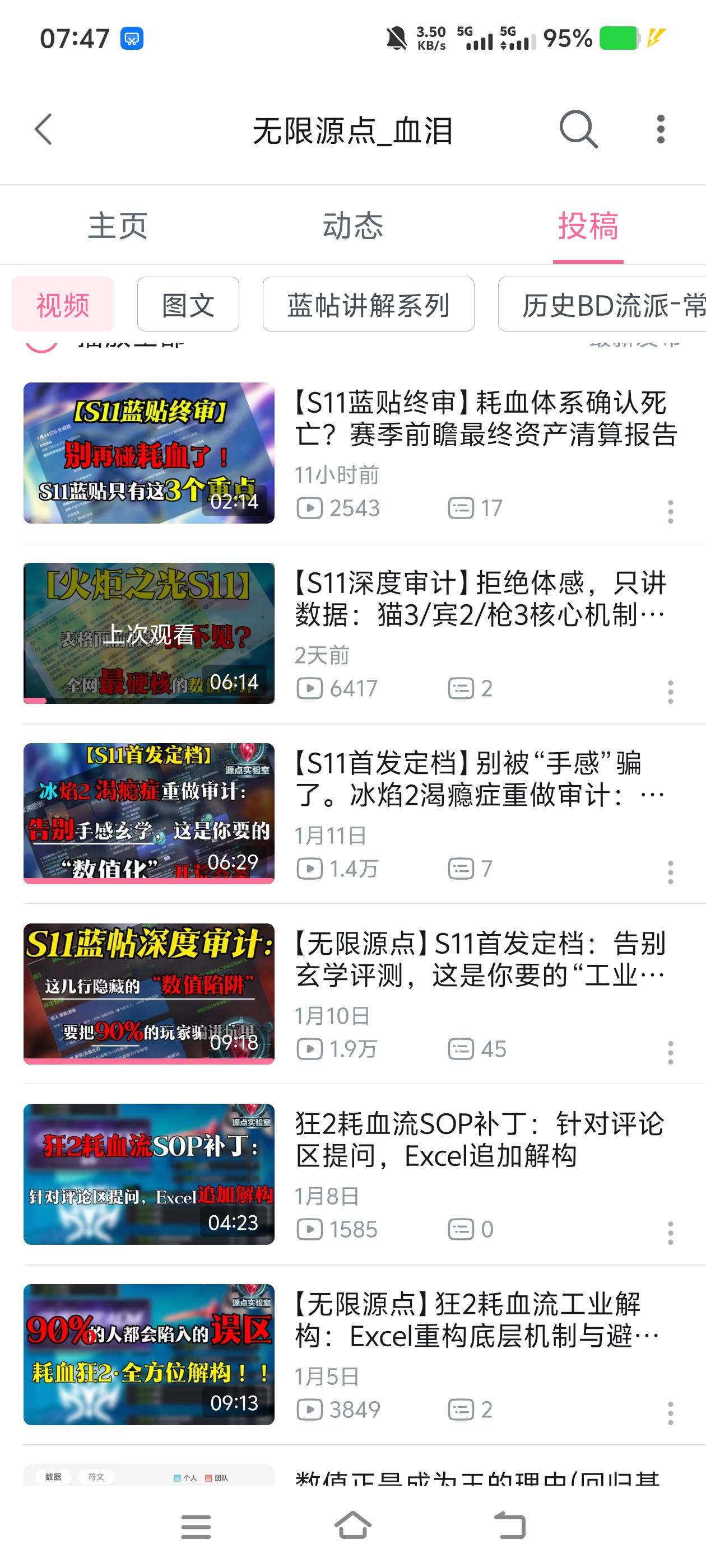The height and width of the screenshot is (1568, 706).
Task: Go back from 无限源点_血泪 profile
Action: tap(44, 130)
